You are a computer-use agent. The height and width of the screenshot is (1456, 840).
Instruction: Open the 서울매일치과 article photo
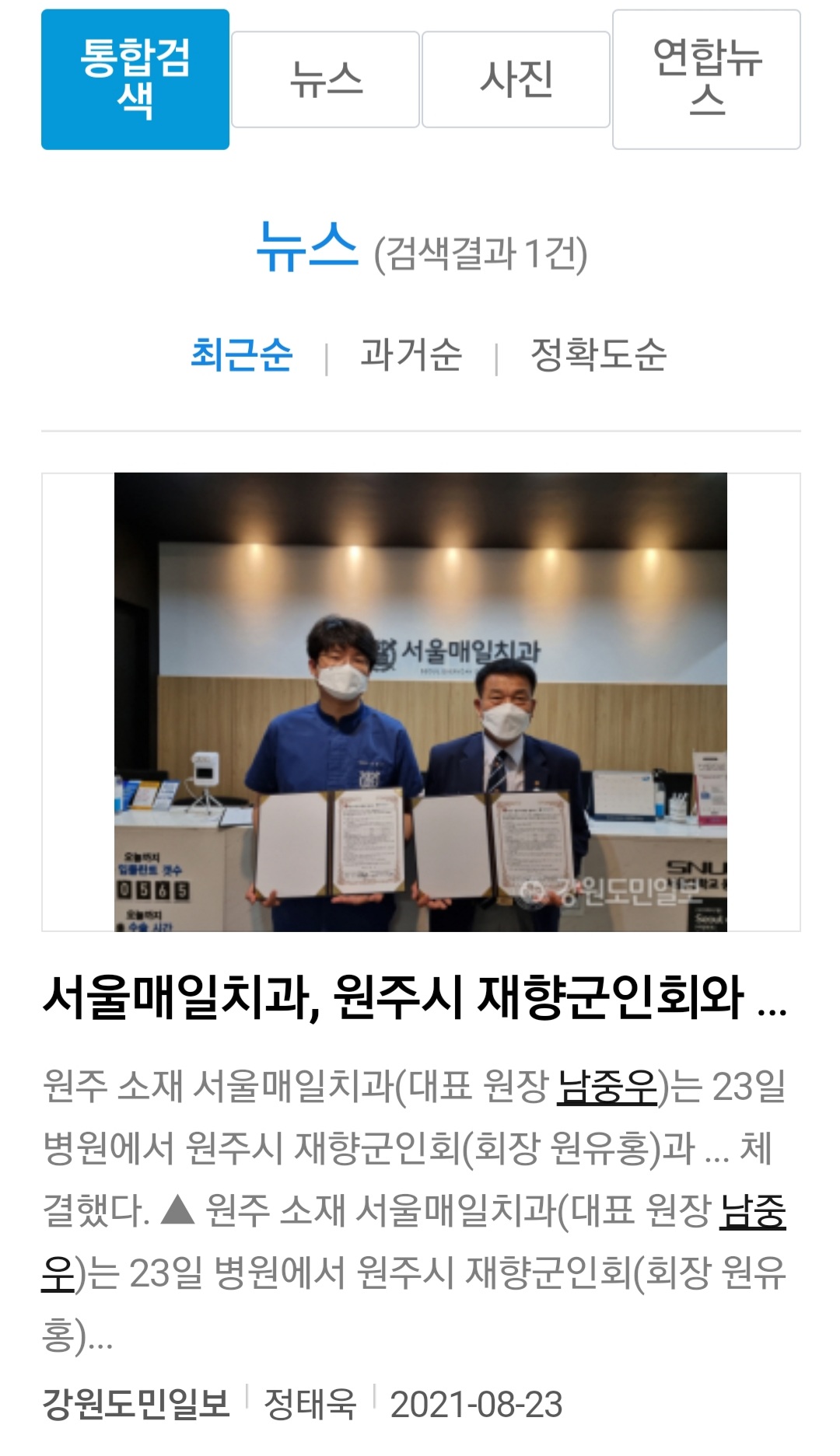tap(421, 701)
